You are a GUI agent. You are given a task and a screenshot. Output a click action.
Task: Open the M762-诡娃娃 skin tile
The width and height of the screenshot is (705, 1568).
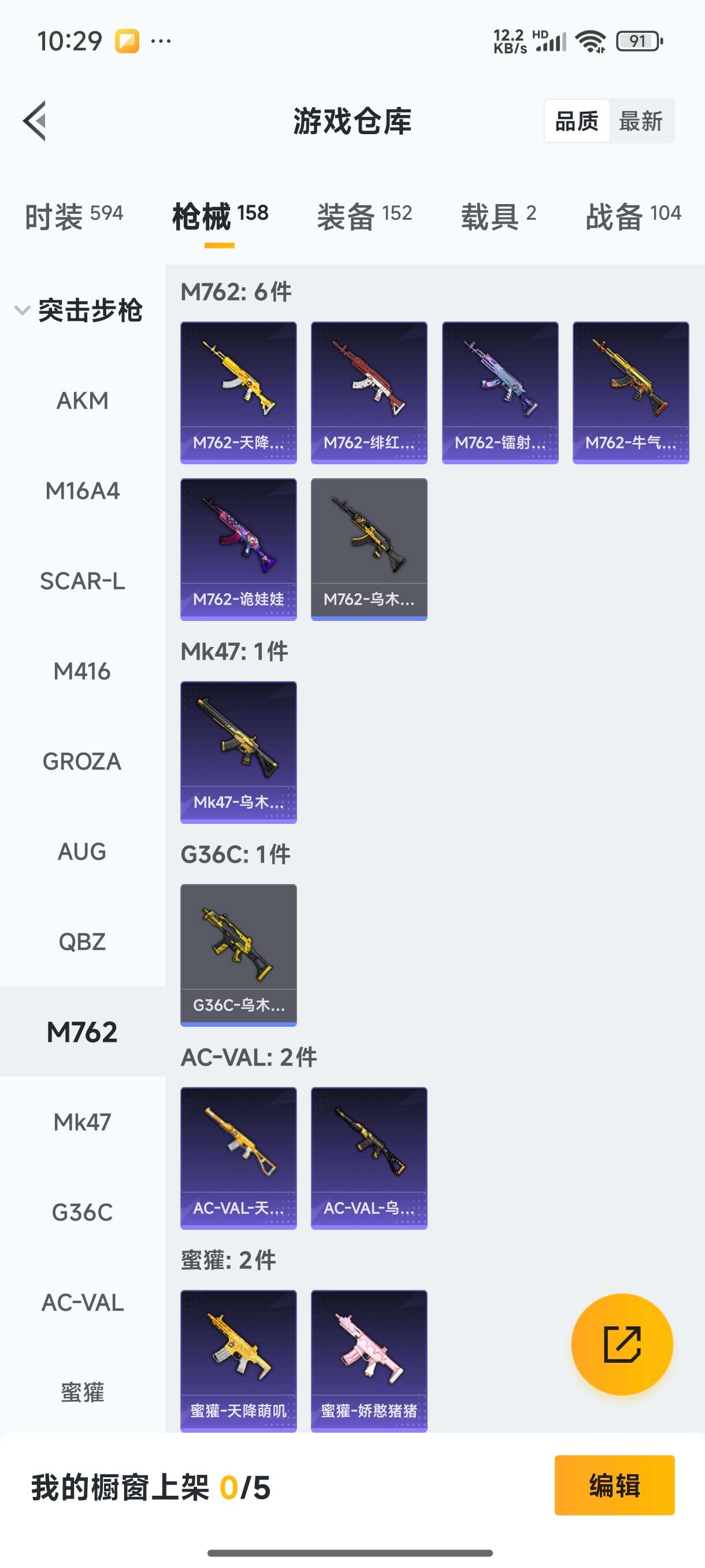pyautogui.click(x=239, y=549)
